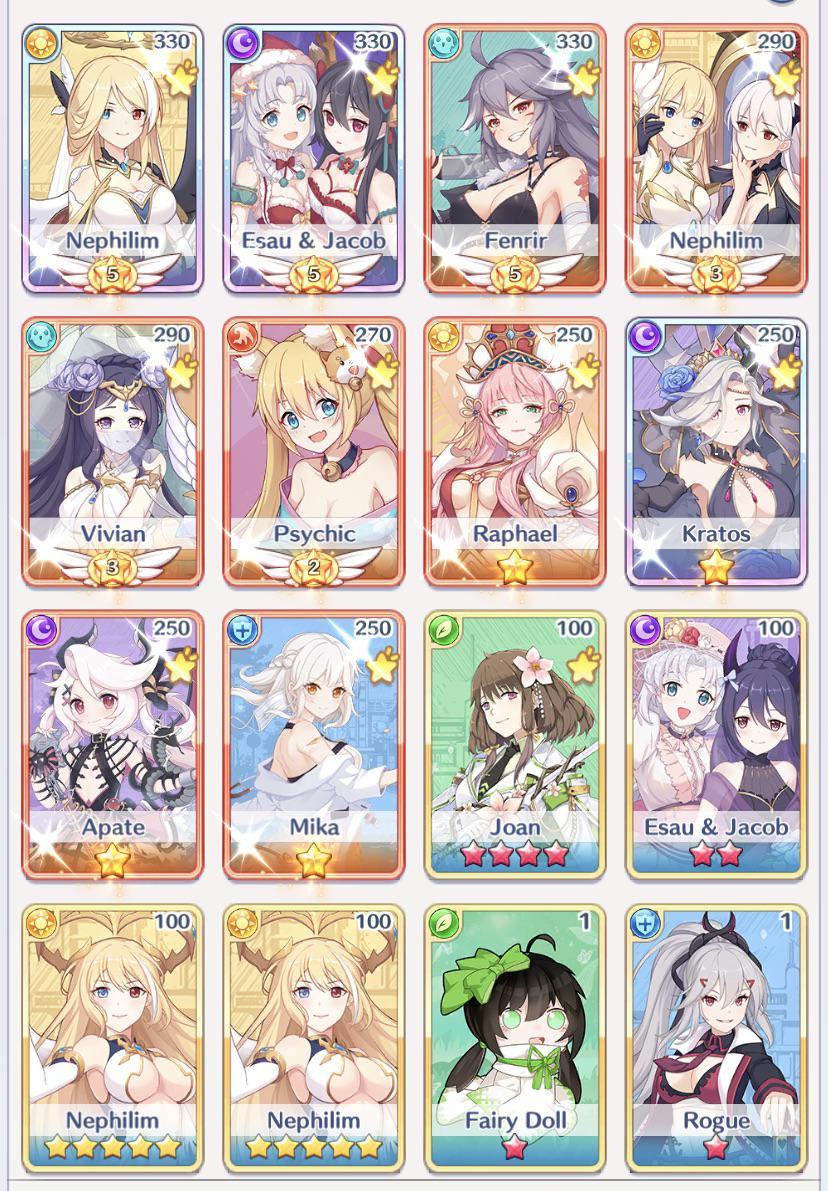Click the Raphael name label
The height and width of the screenshot is (1191, 828).
[515, 534]
